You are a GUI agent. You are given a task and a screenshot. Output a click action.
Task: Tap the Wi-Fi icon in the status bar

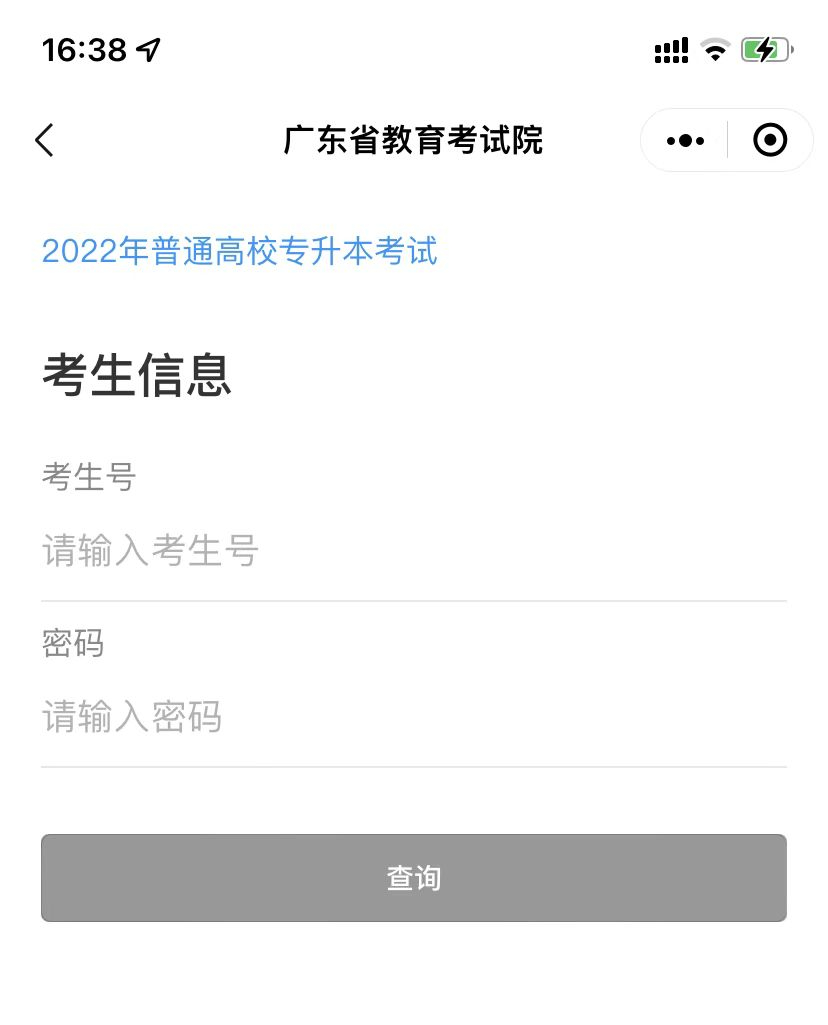click(x=714, y=49)
